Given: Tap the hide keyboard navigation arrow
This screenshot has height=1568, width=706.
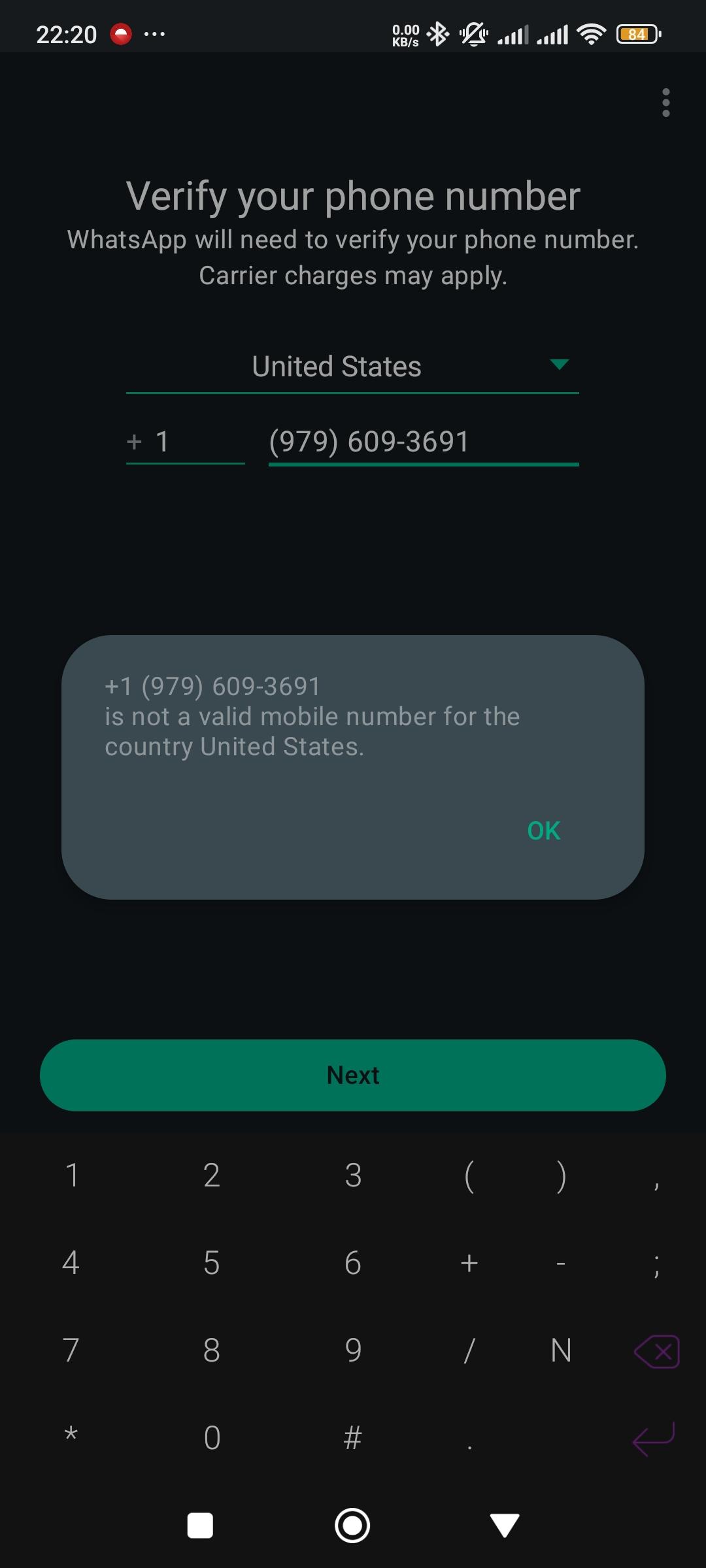Looking at the screenshot, I should coord(504,1525).
